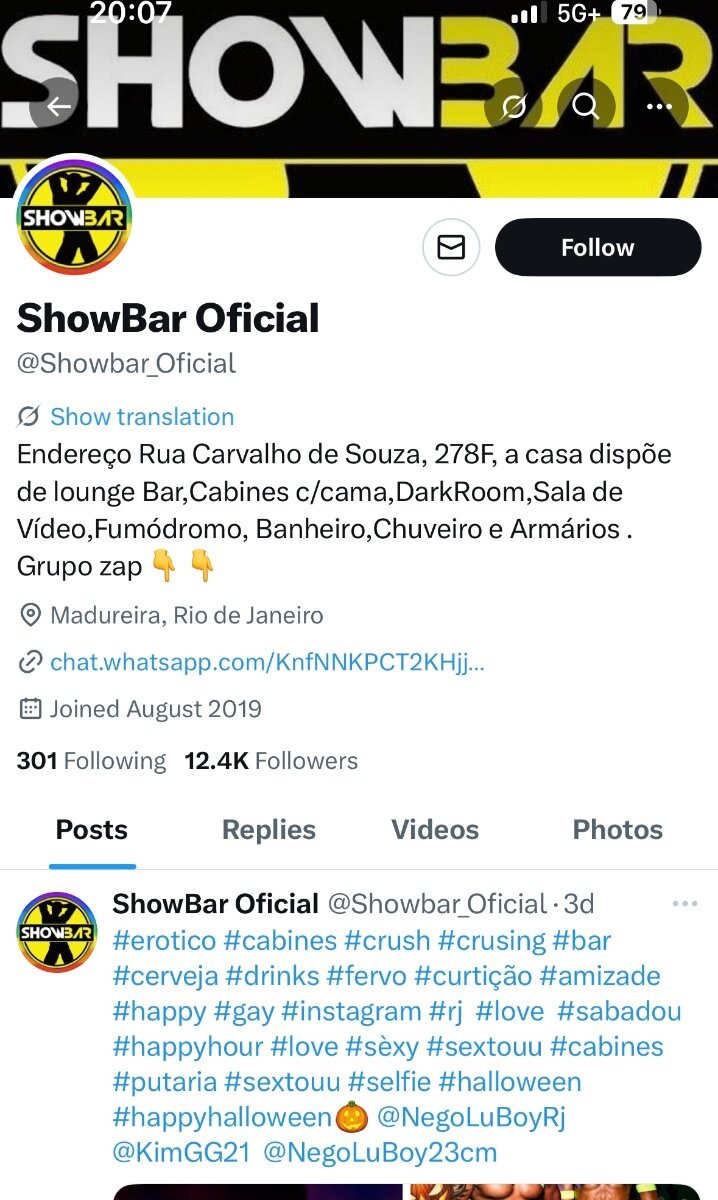
Task: Open the #halloween hashtag
Action: click(x=509, y=1082)
